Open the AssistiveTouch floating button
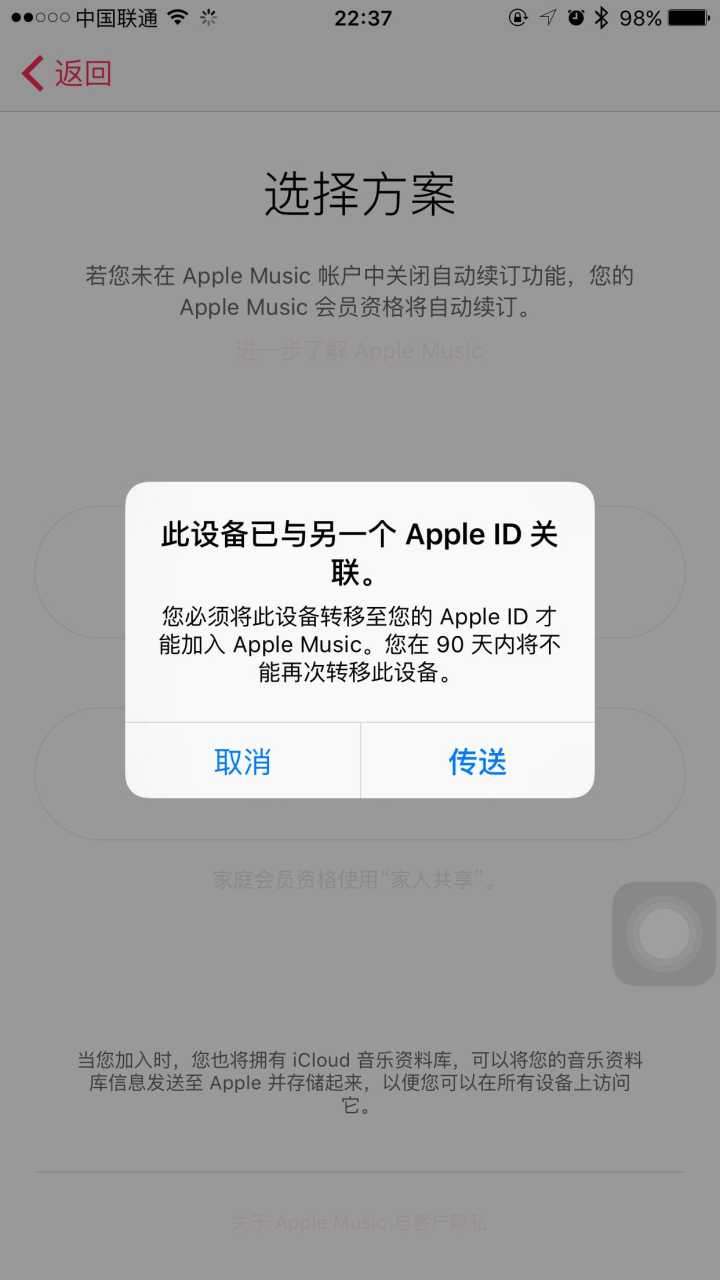720x1280 pixels. (x=664, y=934)
